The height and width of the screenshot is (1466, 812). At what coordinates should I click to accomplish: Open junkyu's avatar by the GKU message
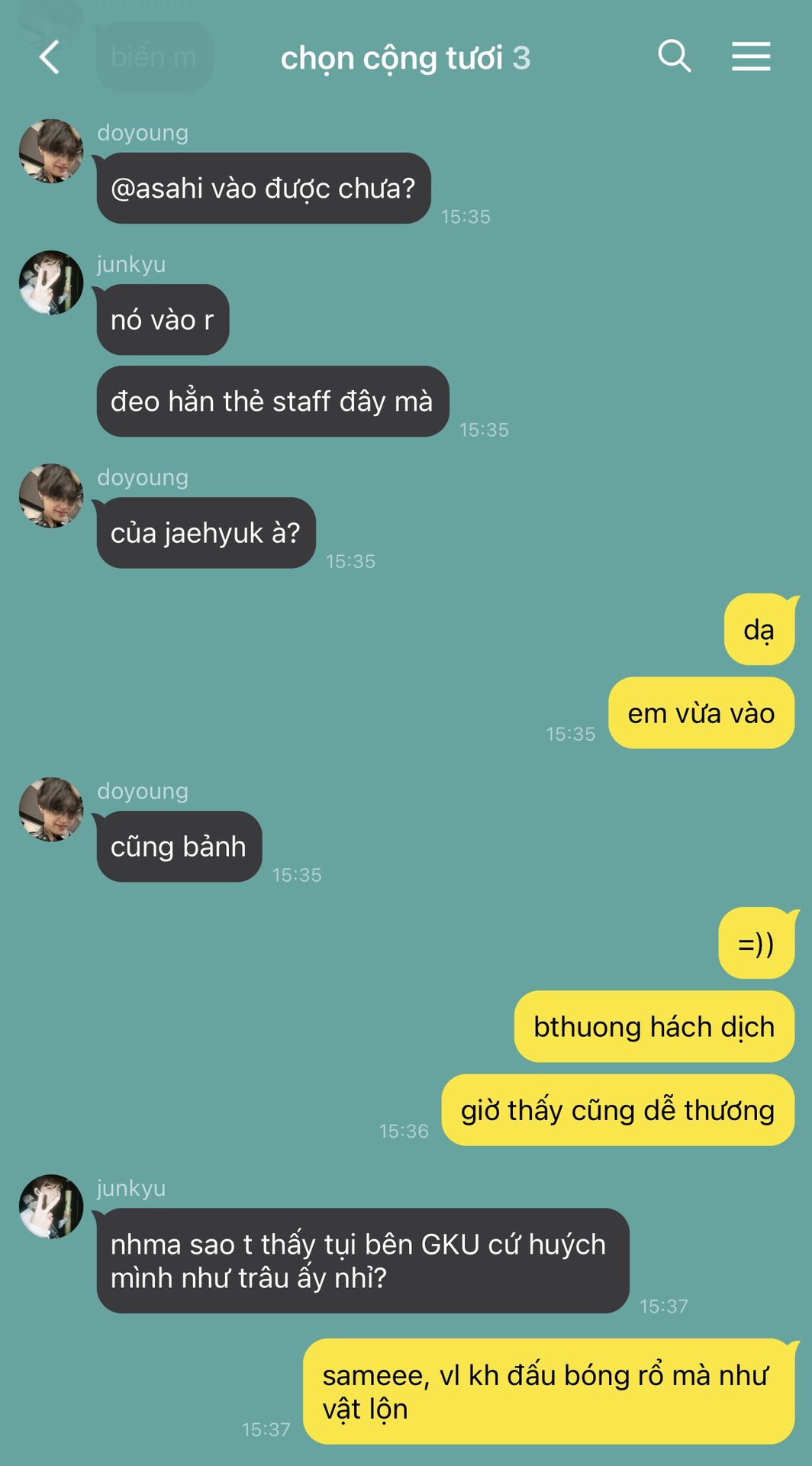point(51,1206)
